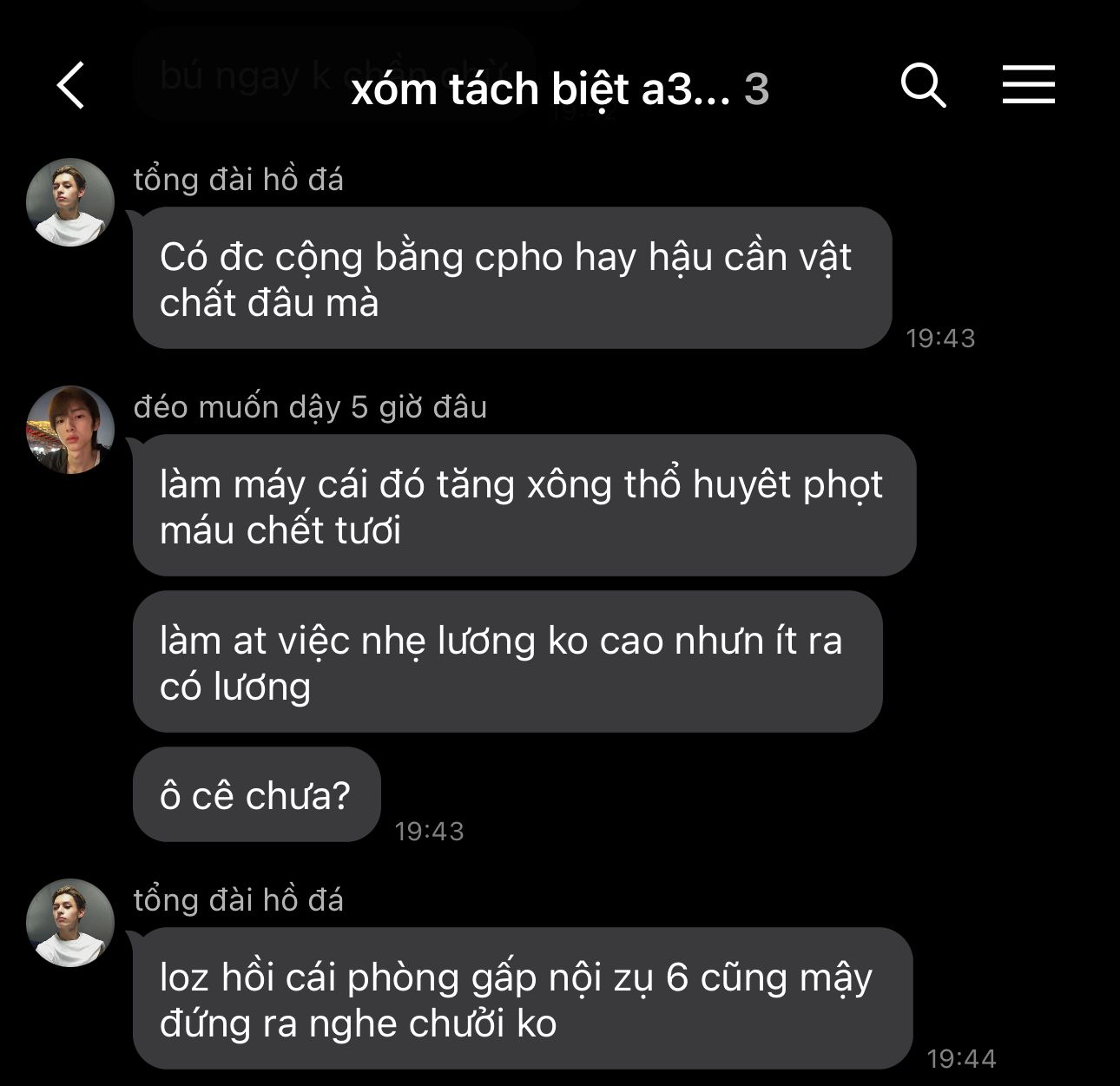Open tổng đài hồ đá avatar beside 'Có đc cộng bằng' message
The height and width of the screenshot is (1086, 1120).
[x=70, y=202]
